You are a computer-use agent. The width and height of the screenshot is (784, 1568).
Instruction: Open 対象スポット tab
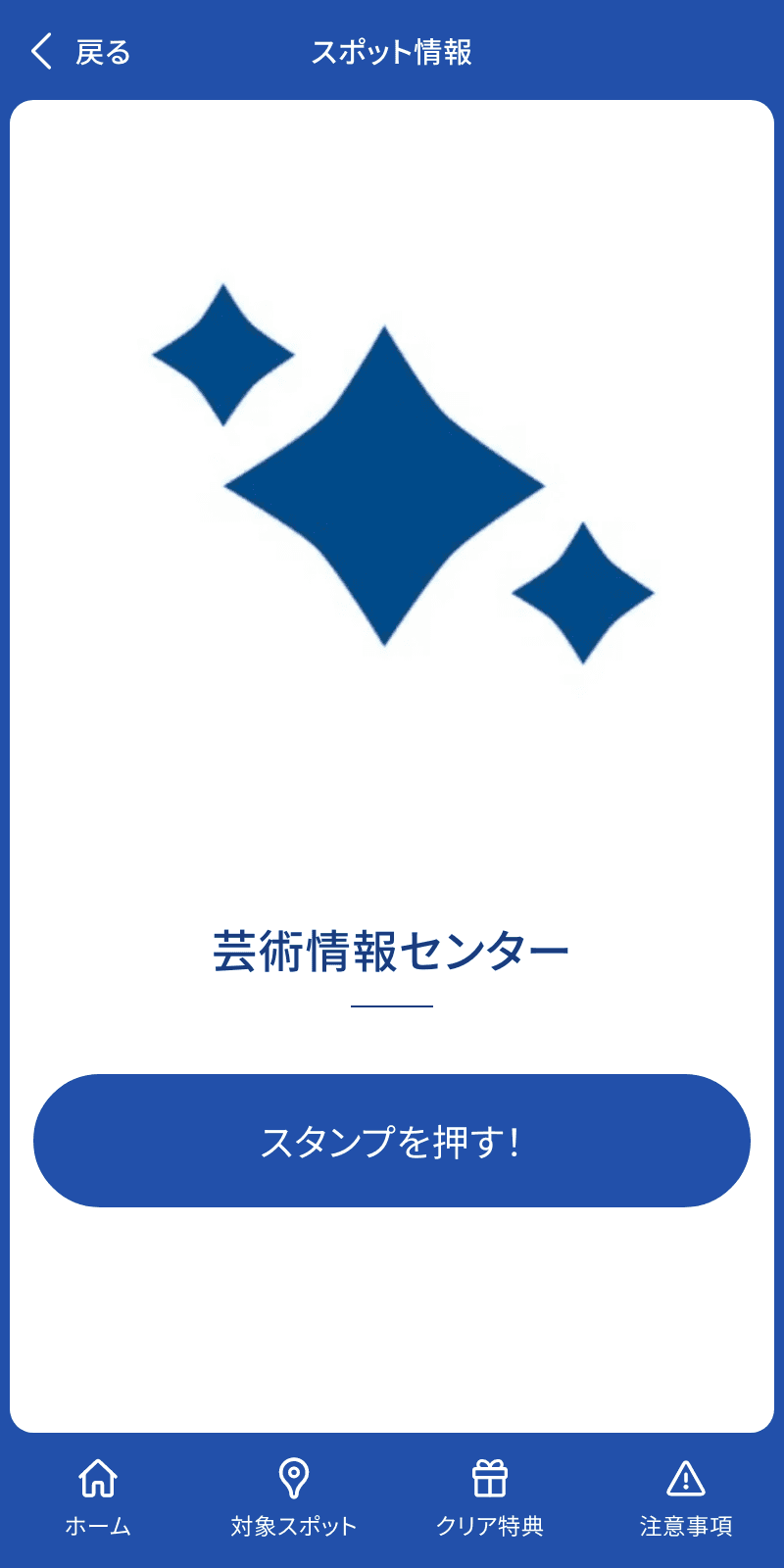click(x=294, y=1497)
